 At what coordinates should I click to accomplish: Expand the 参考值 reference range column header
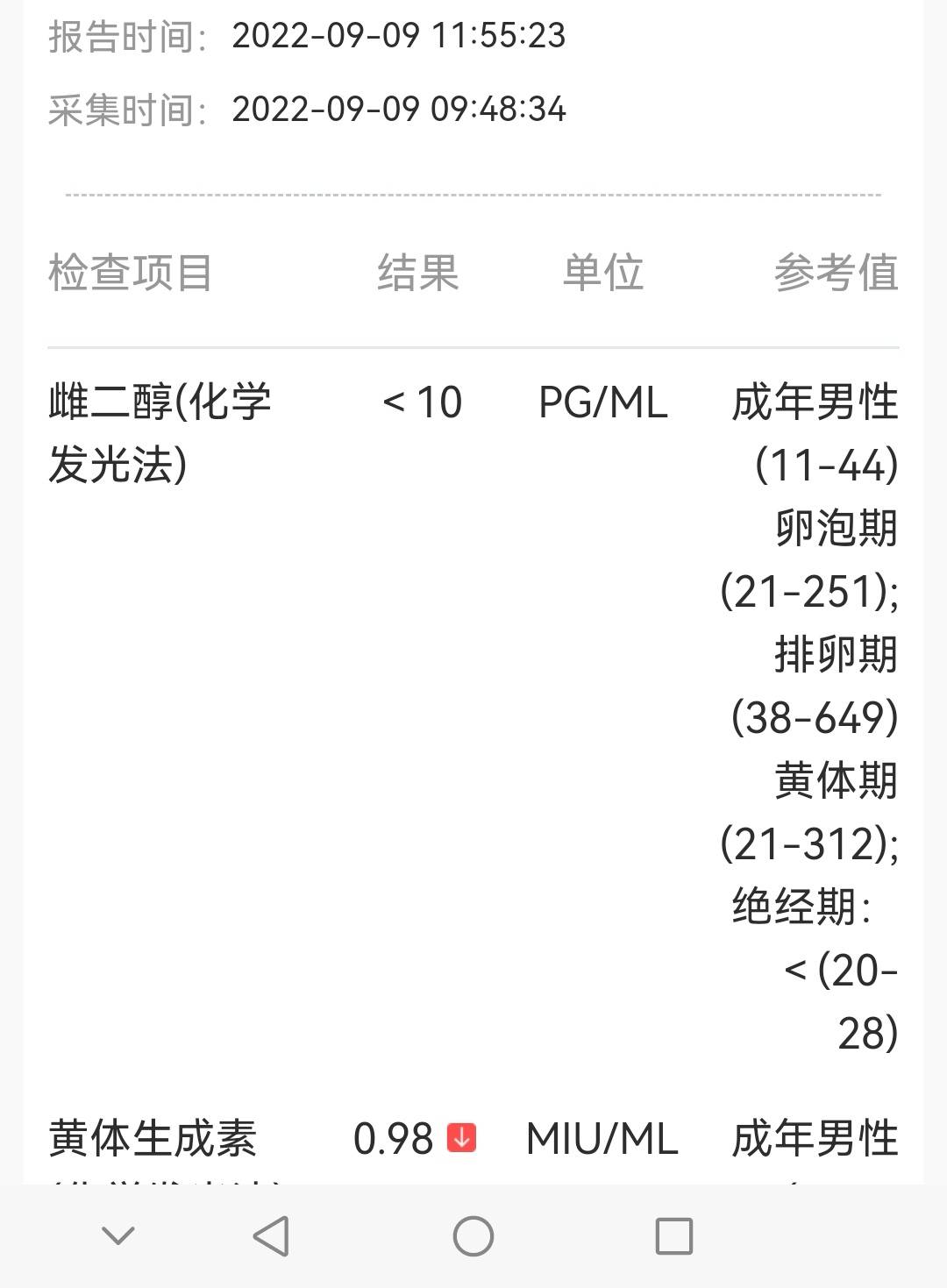click(836, 274)
